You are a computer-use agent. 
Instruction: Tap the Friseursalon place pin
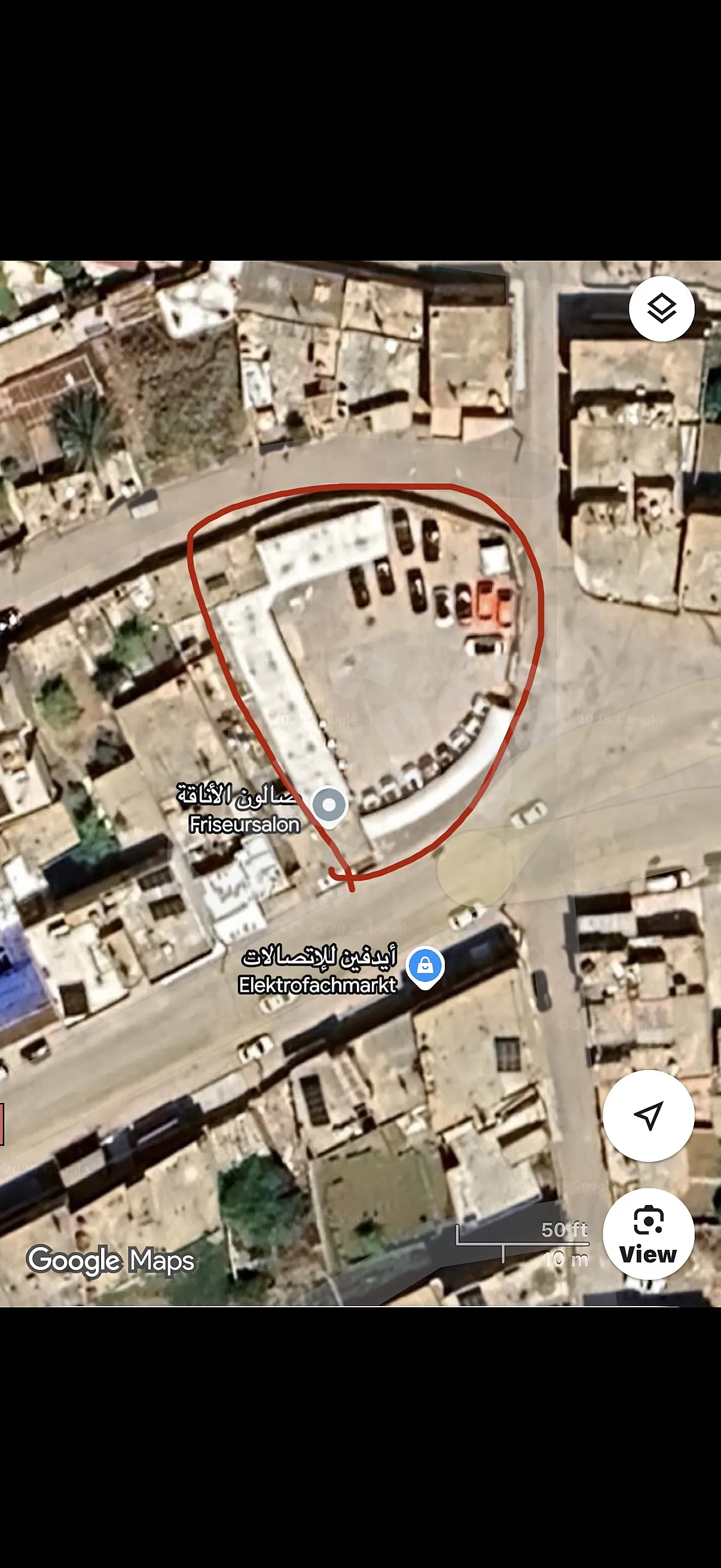pyautogui.click(x=329, y=806)
